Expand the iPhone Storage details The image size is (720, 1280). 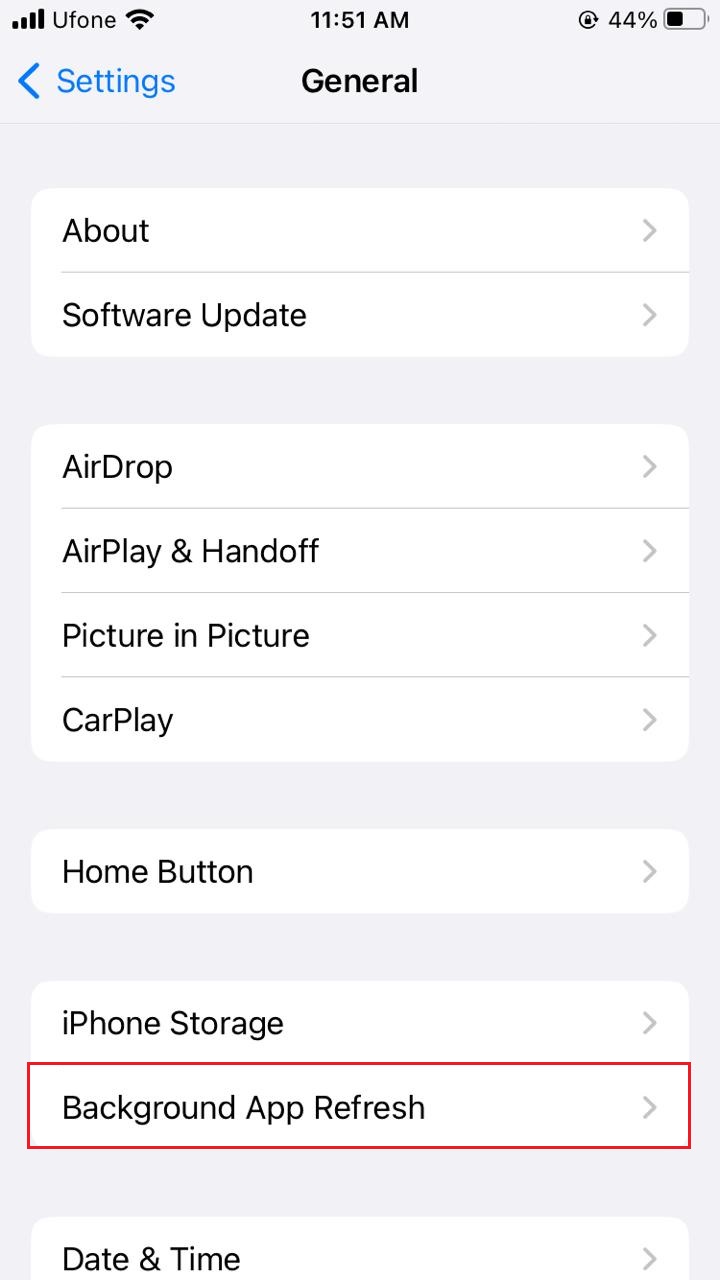click(360, 1023)
